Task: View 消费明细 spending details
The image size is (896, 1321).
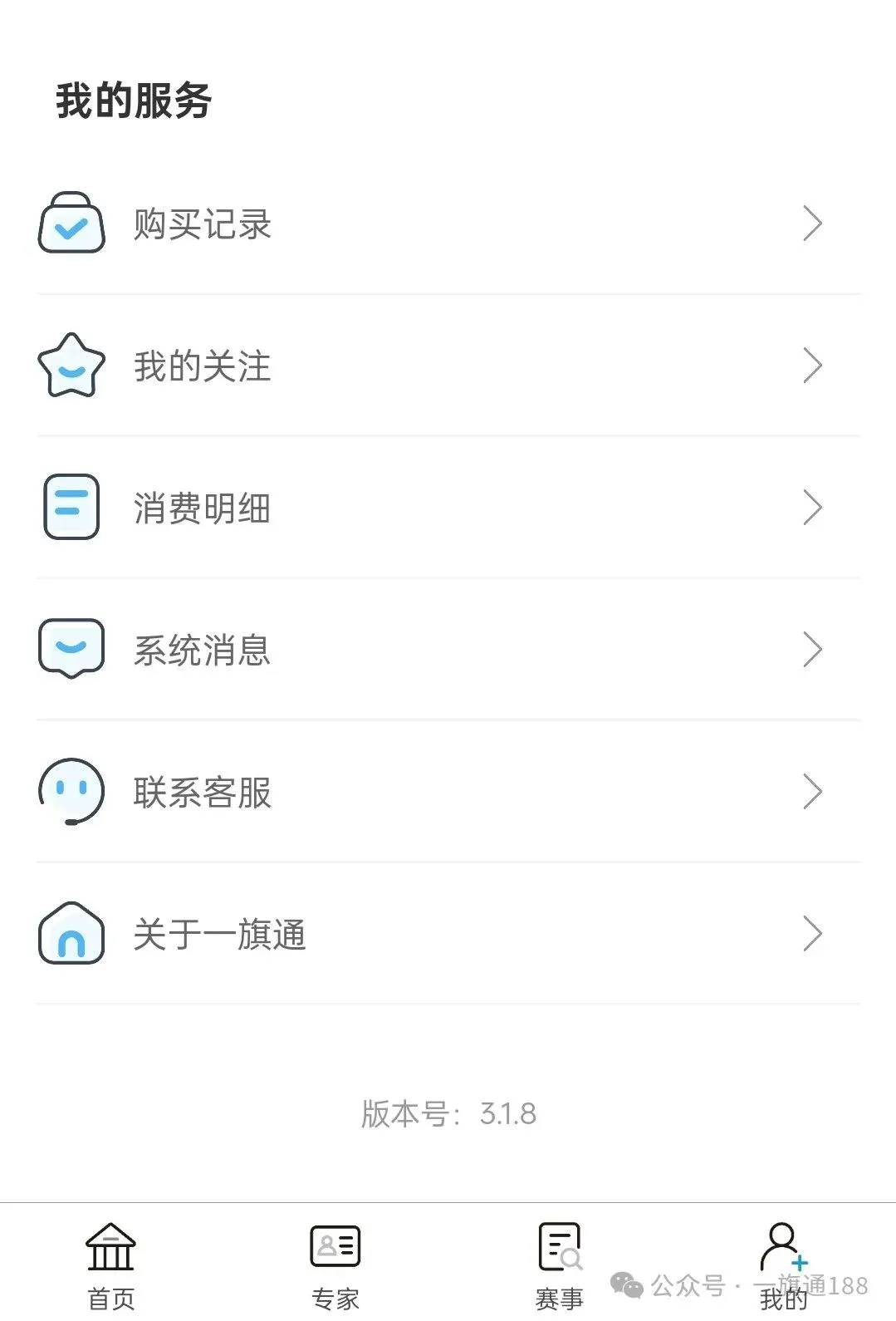Action: click(448, 508)
